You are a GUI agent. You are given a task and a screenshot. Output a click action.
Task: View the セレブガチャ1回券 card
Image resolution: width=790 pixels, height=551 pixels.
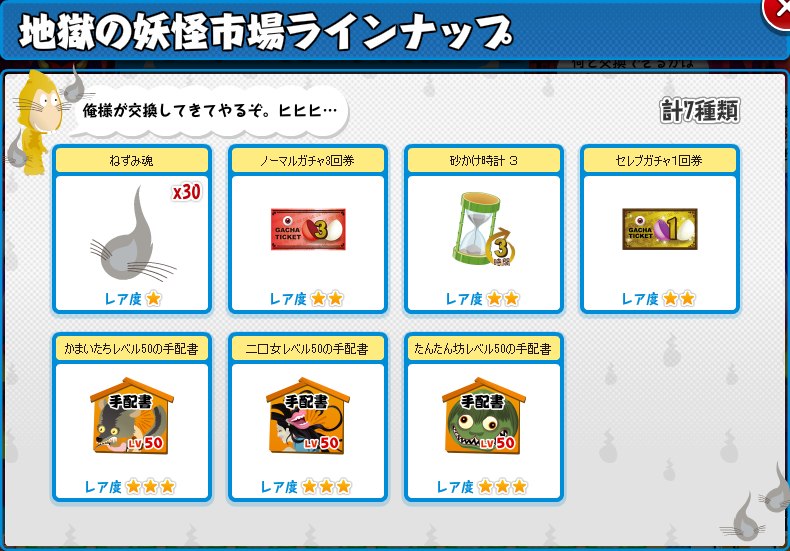(660, 230)
